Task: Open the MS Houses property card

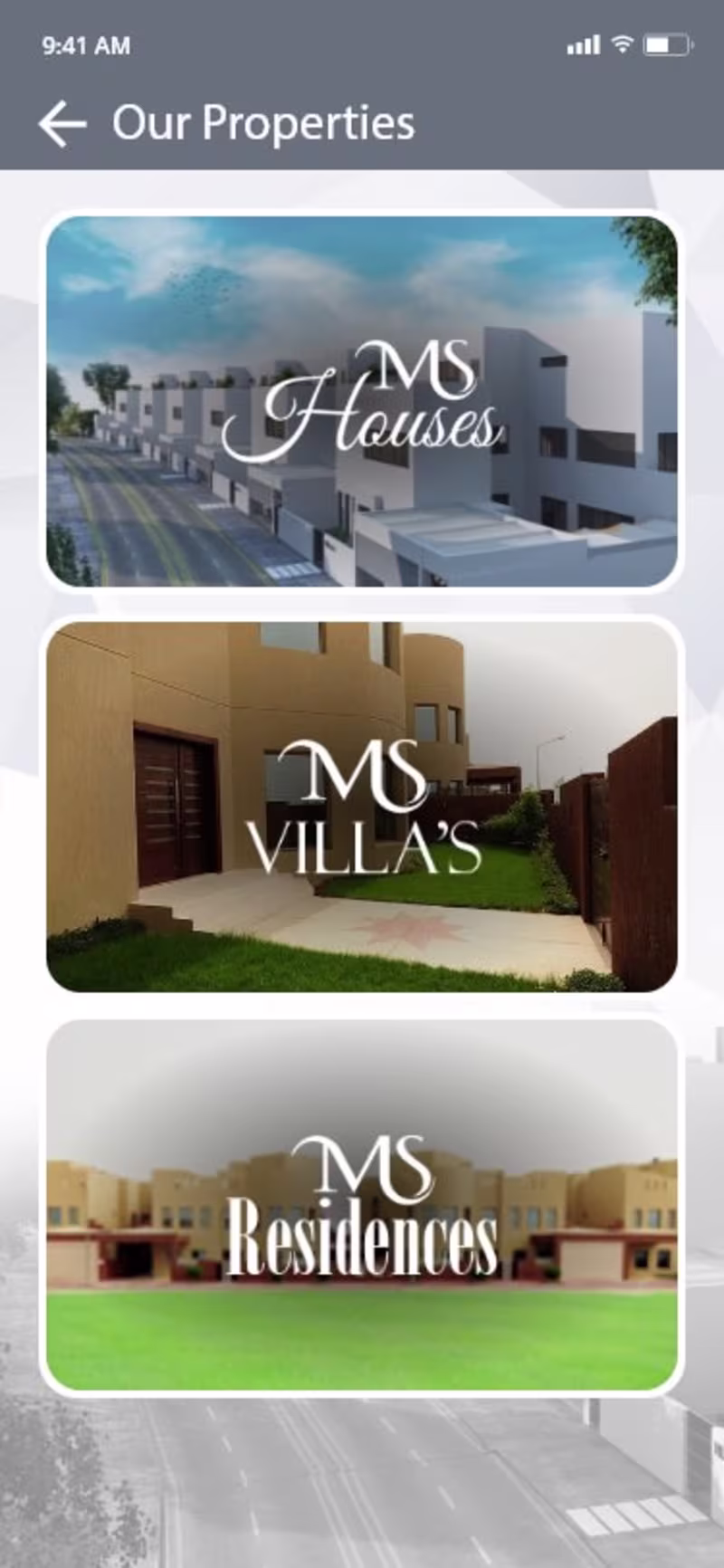Action: click(362, 401)
